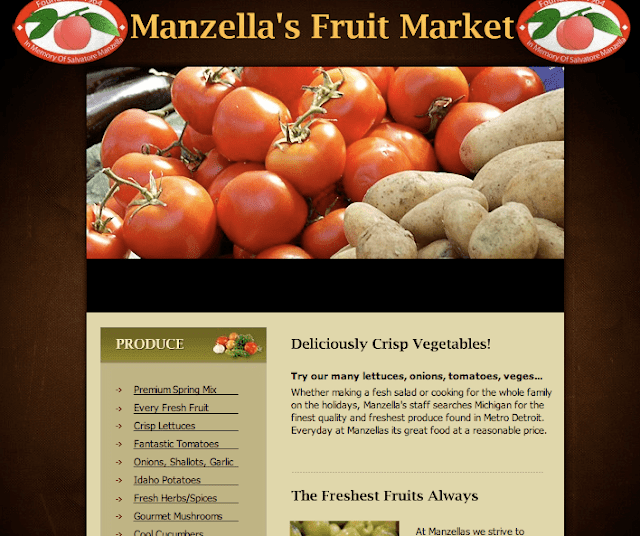
Task: Tap the Fantastic Tomatoes link
Action: tap(176, 444)
